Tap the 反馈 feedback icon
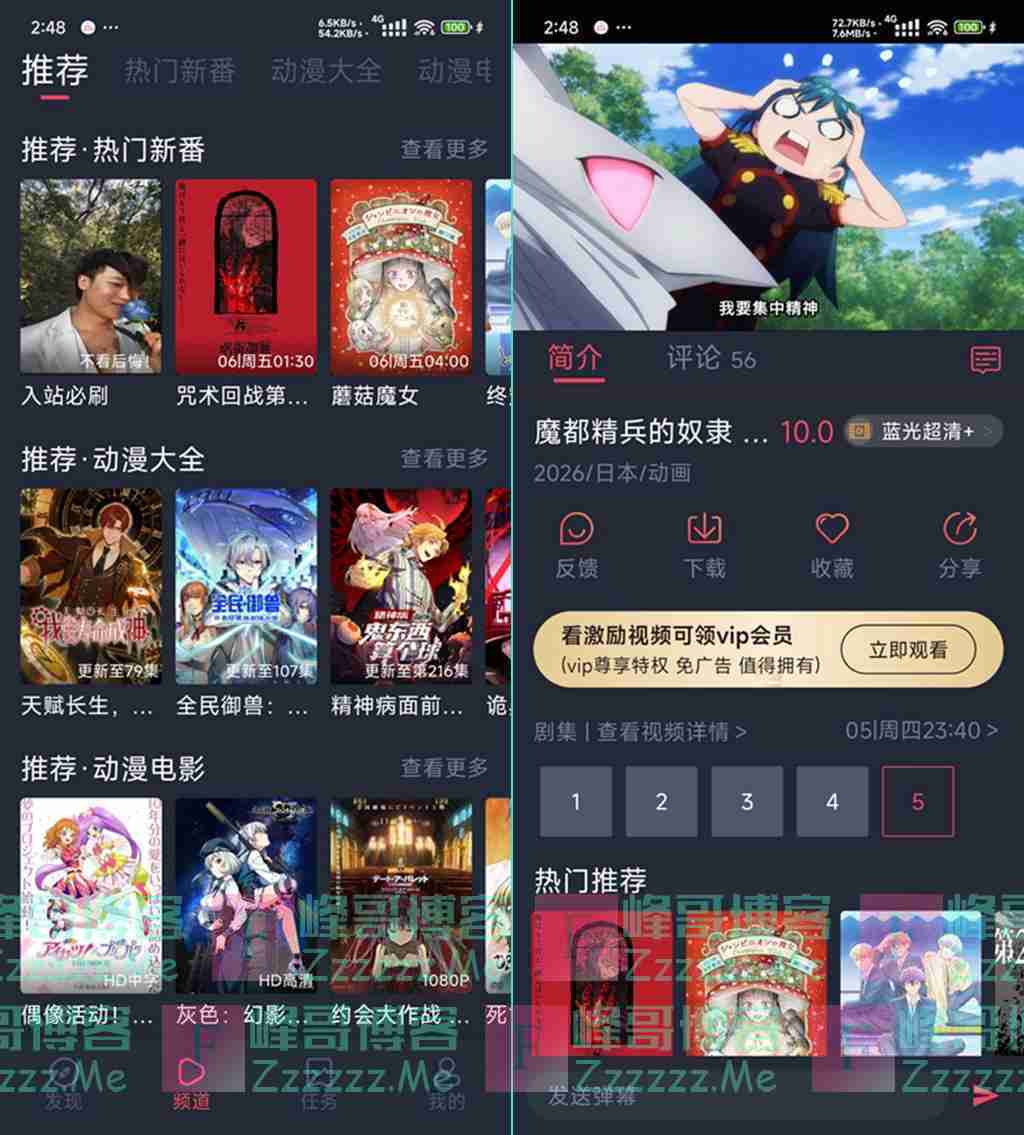1024x1135 pixels. [x=576, y=545]
